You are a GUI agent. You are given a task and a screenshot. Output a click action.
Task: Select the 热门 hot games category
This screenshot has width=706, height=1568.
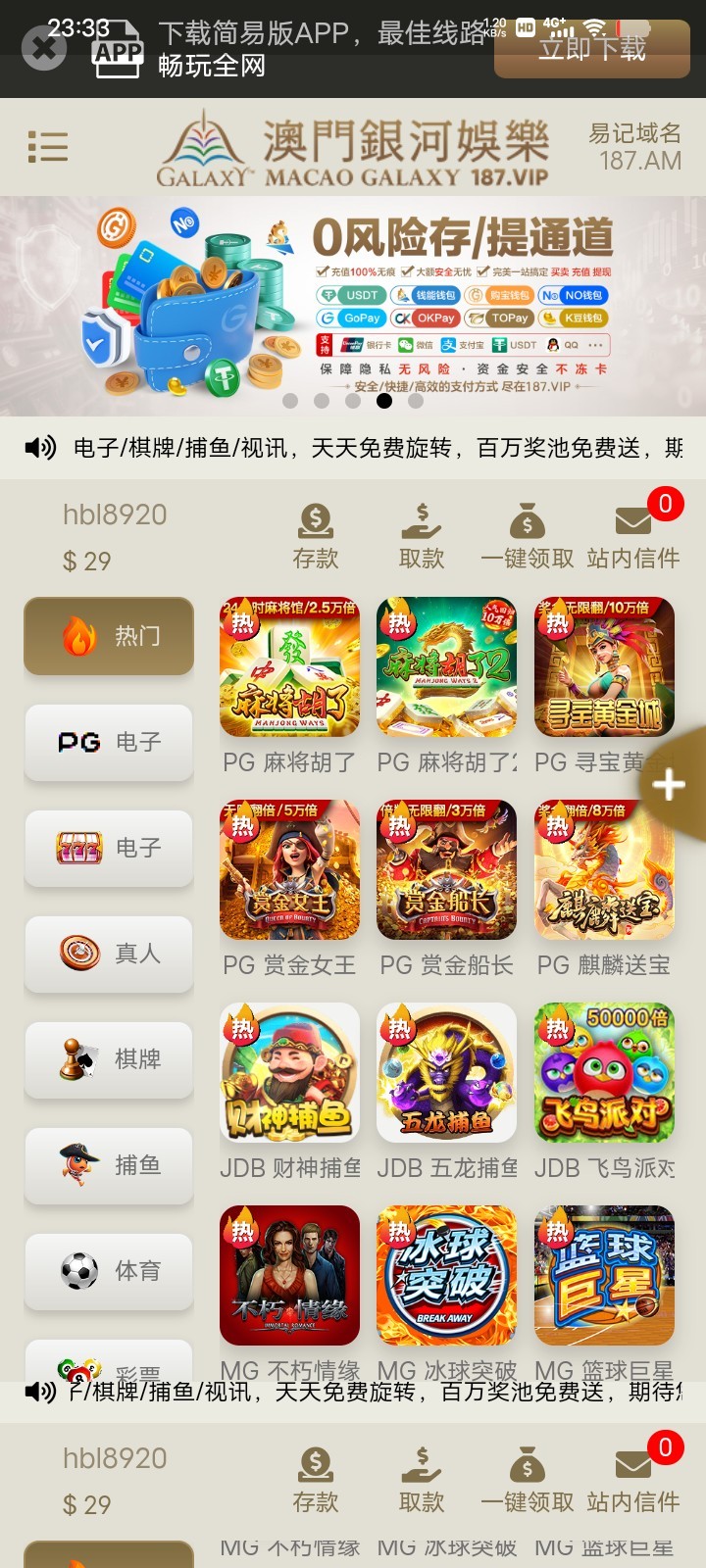coord(109,636)
